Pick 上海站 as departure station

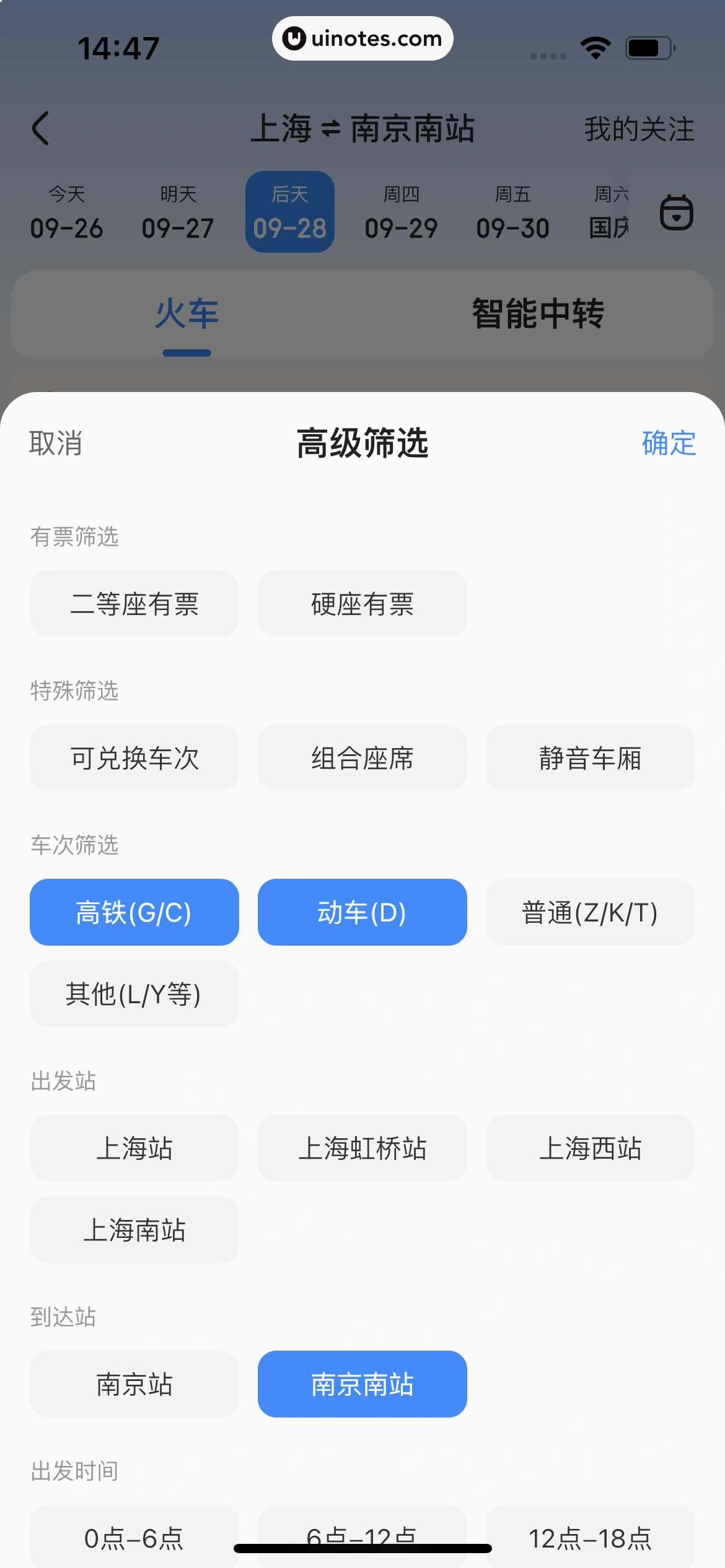pos(134,1148)
